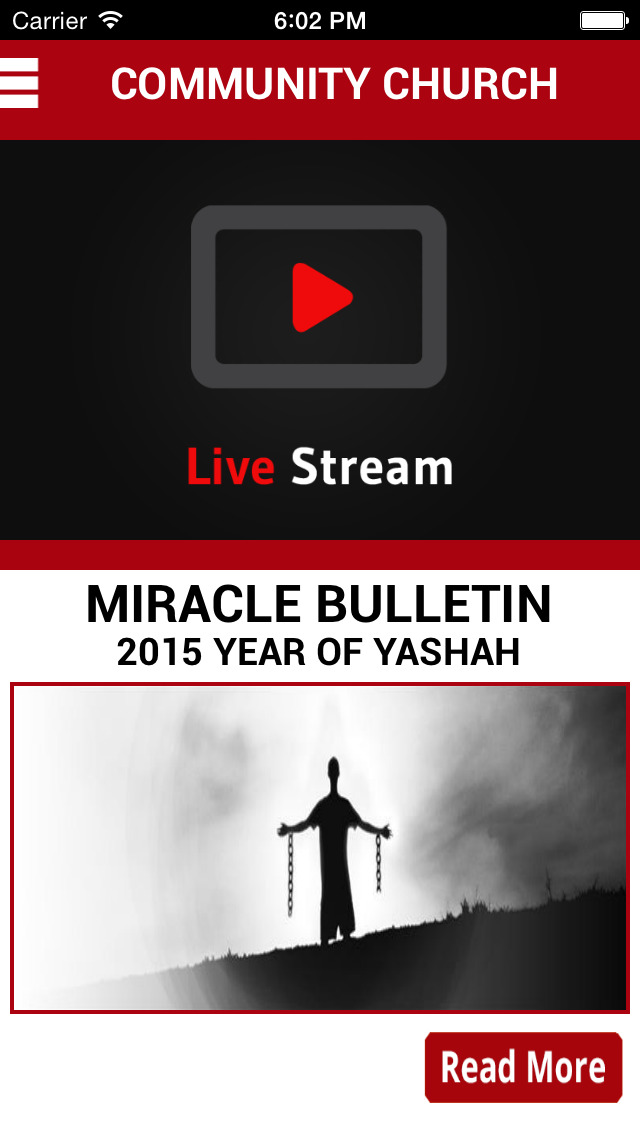Open the hamburger drawer menu

click(x=18, y=83)
